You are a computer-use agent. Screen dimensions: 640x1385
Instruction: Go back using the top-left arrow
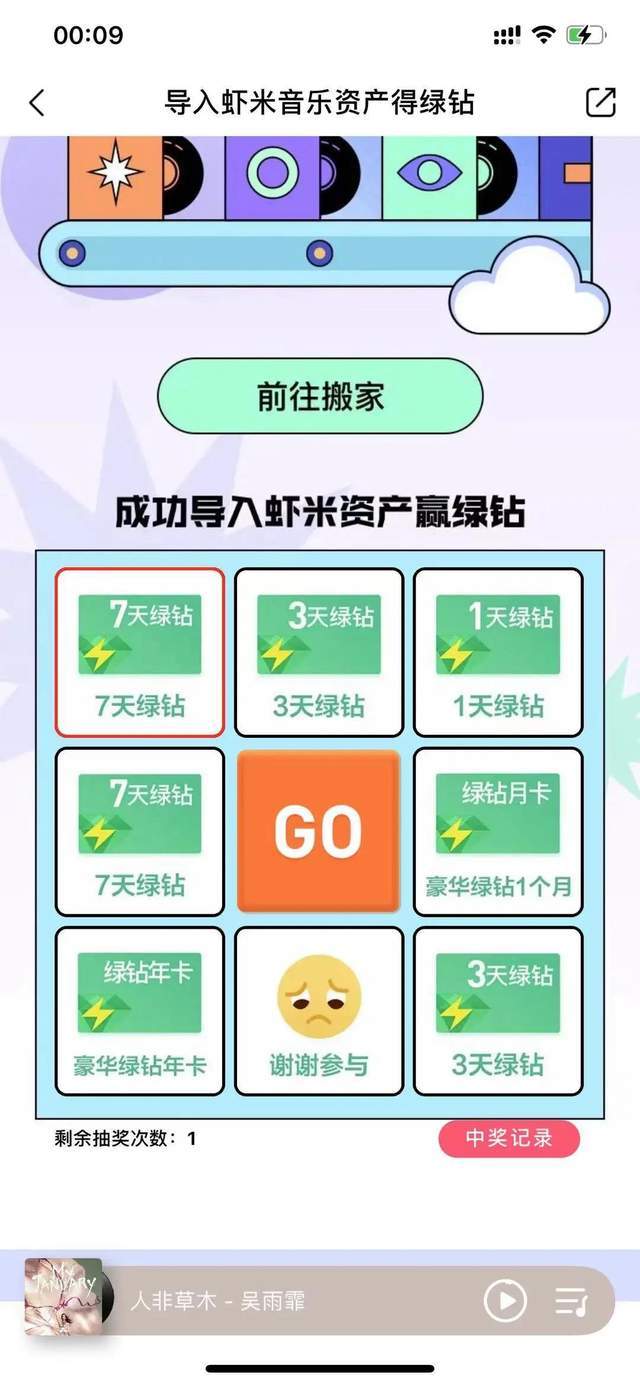[x=37, y=102]
